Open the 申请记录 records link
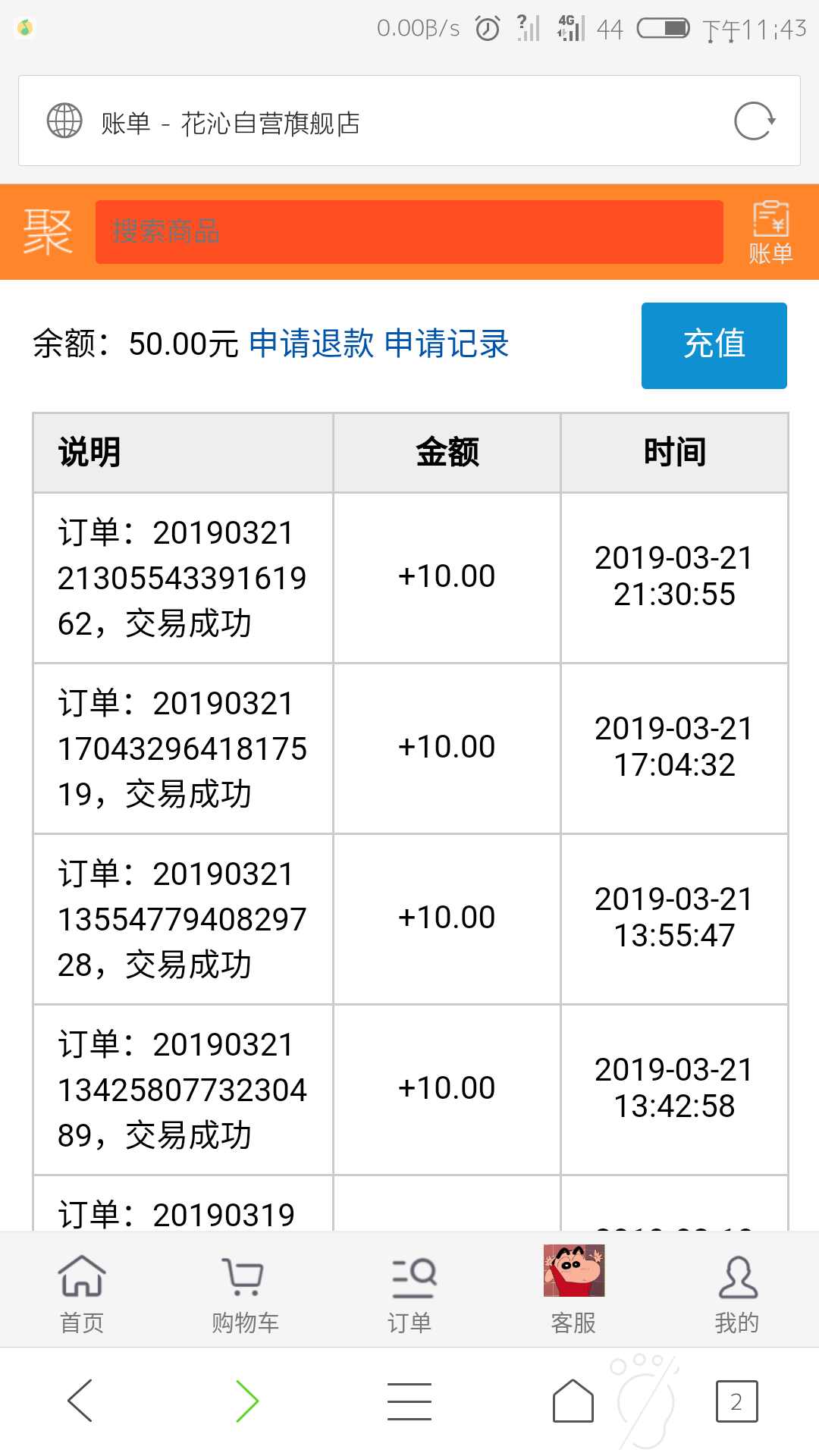Screen dimensions: 819x1456 (x=447, y=344)
